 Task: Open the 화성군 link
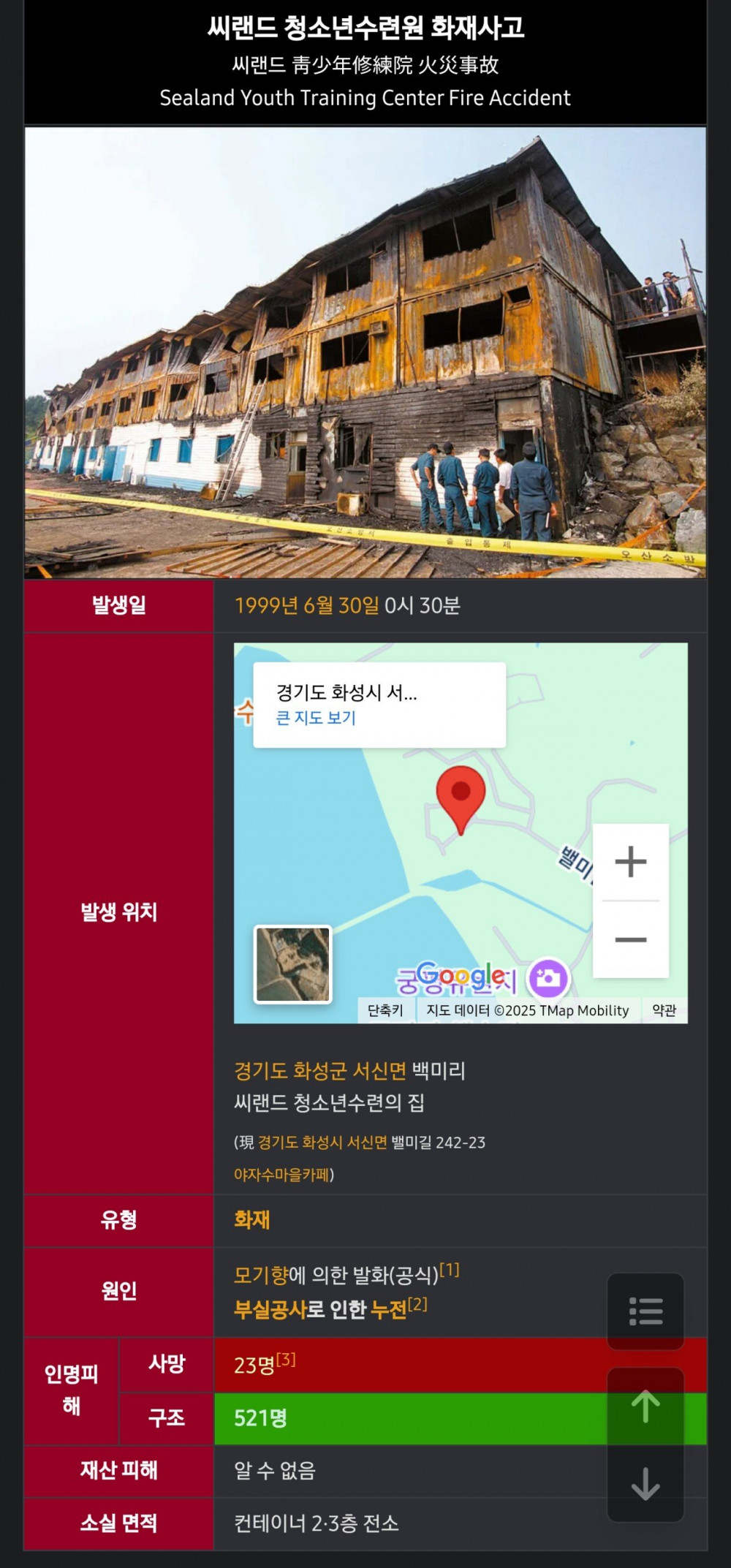[319, 1071]
